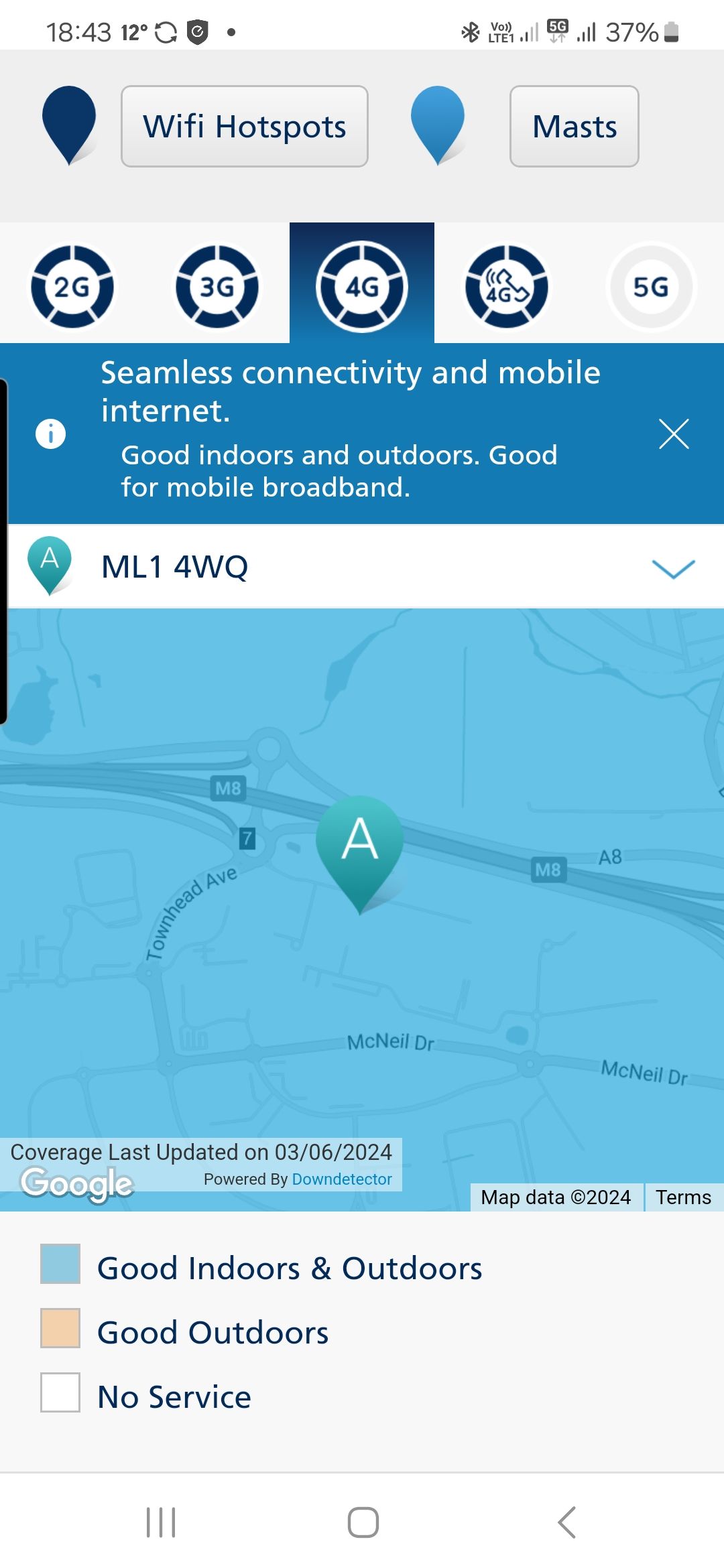The height and width of the screenshot is (1568, 724).
Task: Open the Downdetector link
Action: (x=342, y=1179)
